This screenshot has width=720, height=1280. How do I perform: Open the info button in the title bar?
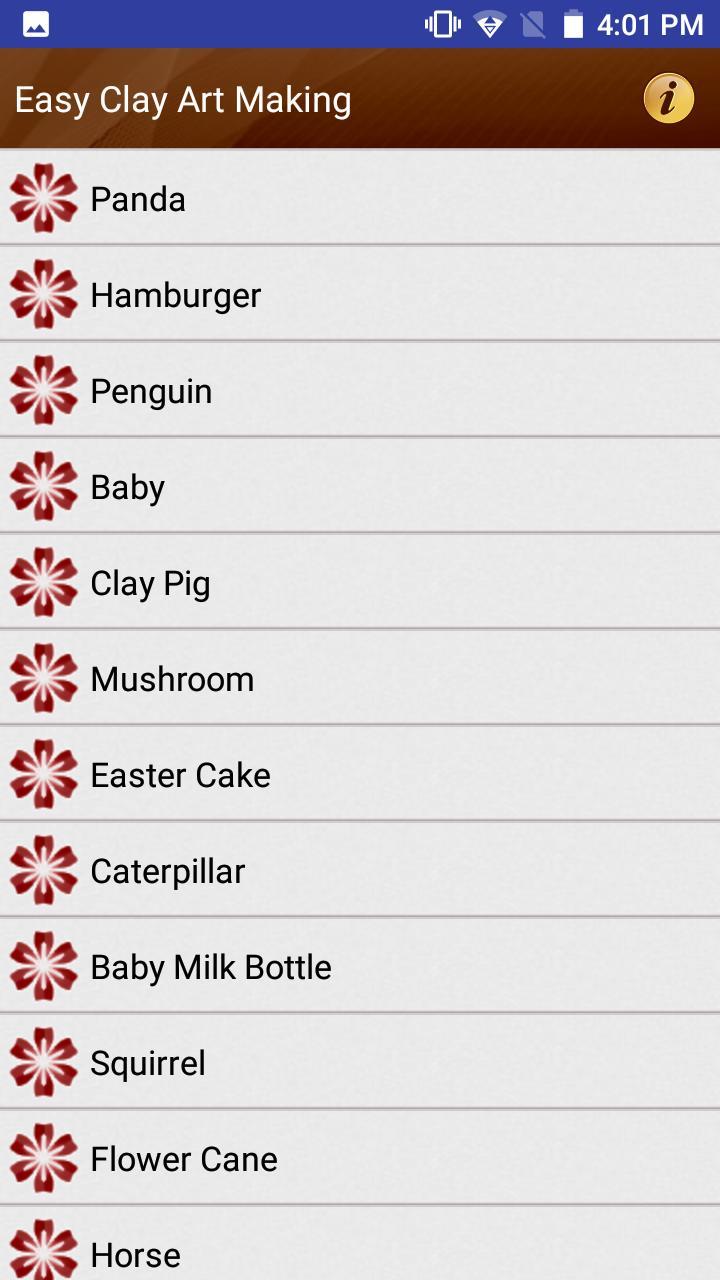pyautogui.click(x=667, y=98)
